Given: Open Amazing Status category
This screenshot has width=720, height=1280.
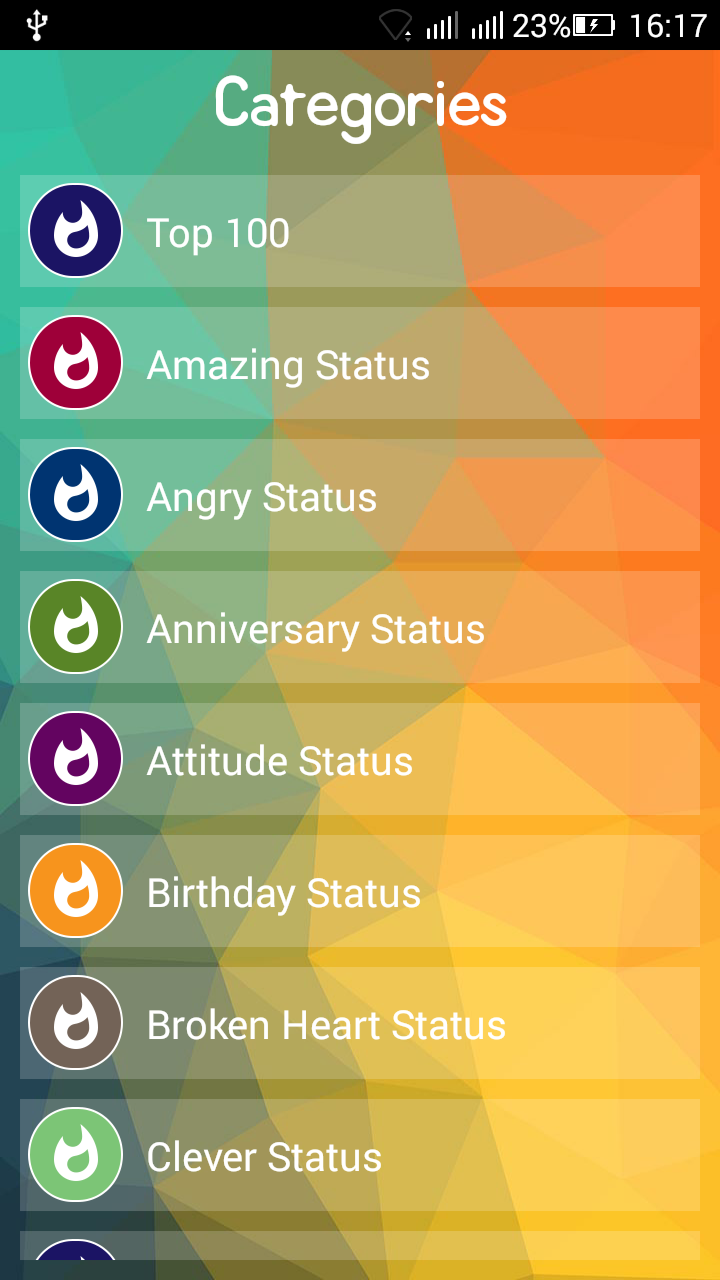Looking at the screenshot, I should pos(360,363).
